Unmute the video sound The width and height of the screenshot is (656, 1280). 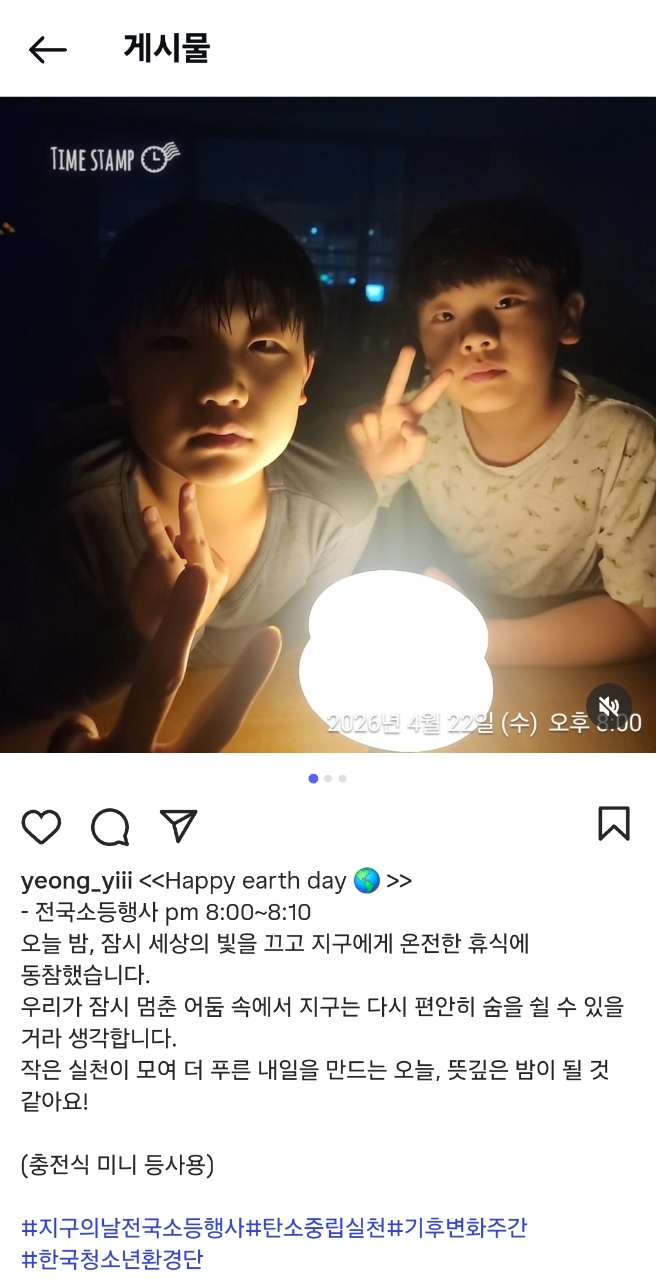[x=608, y=707]
